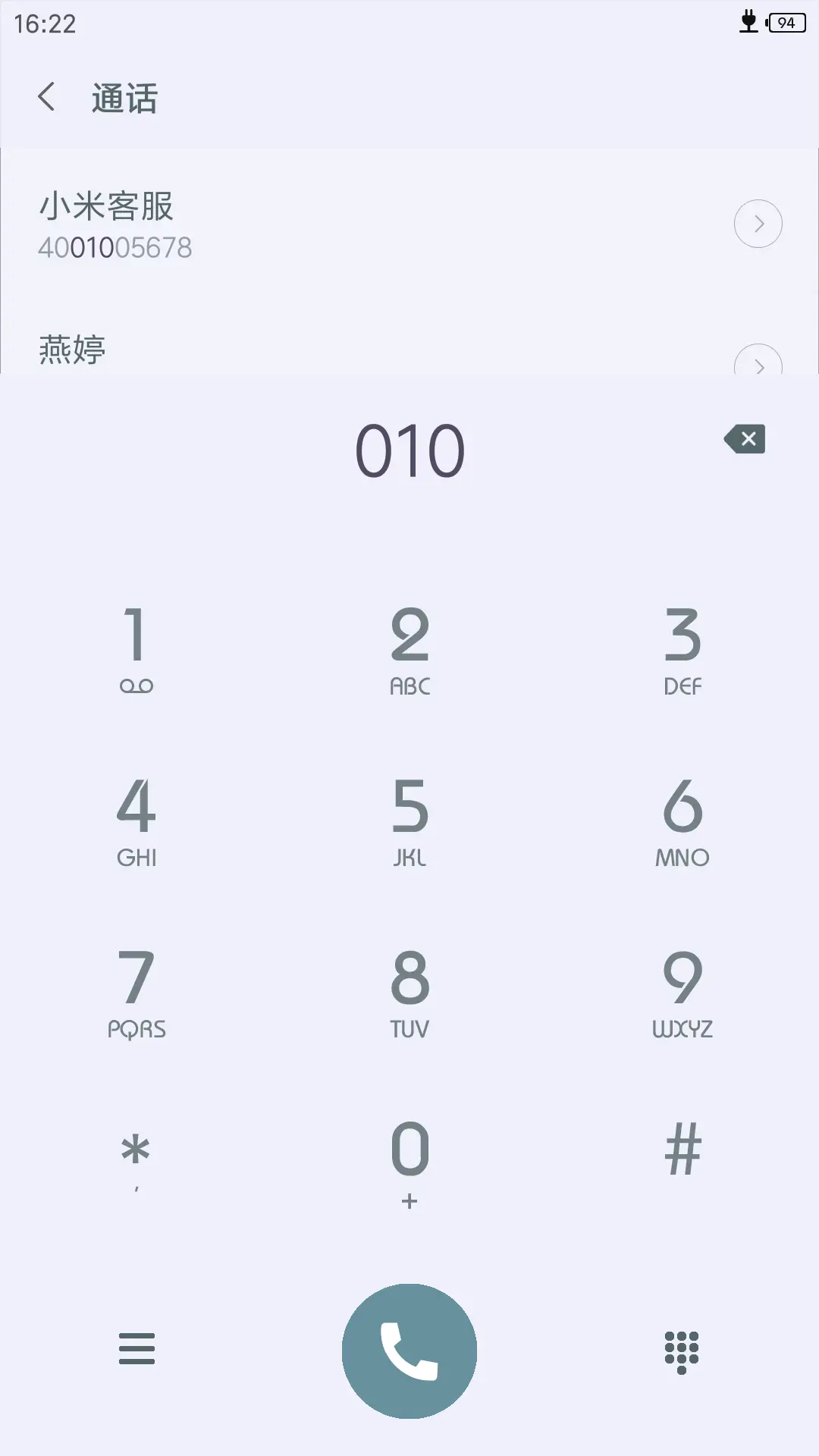This screenshot has height=1456, width=819.
Task: Tap the green call icon to dial
Action: 409,1351
